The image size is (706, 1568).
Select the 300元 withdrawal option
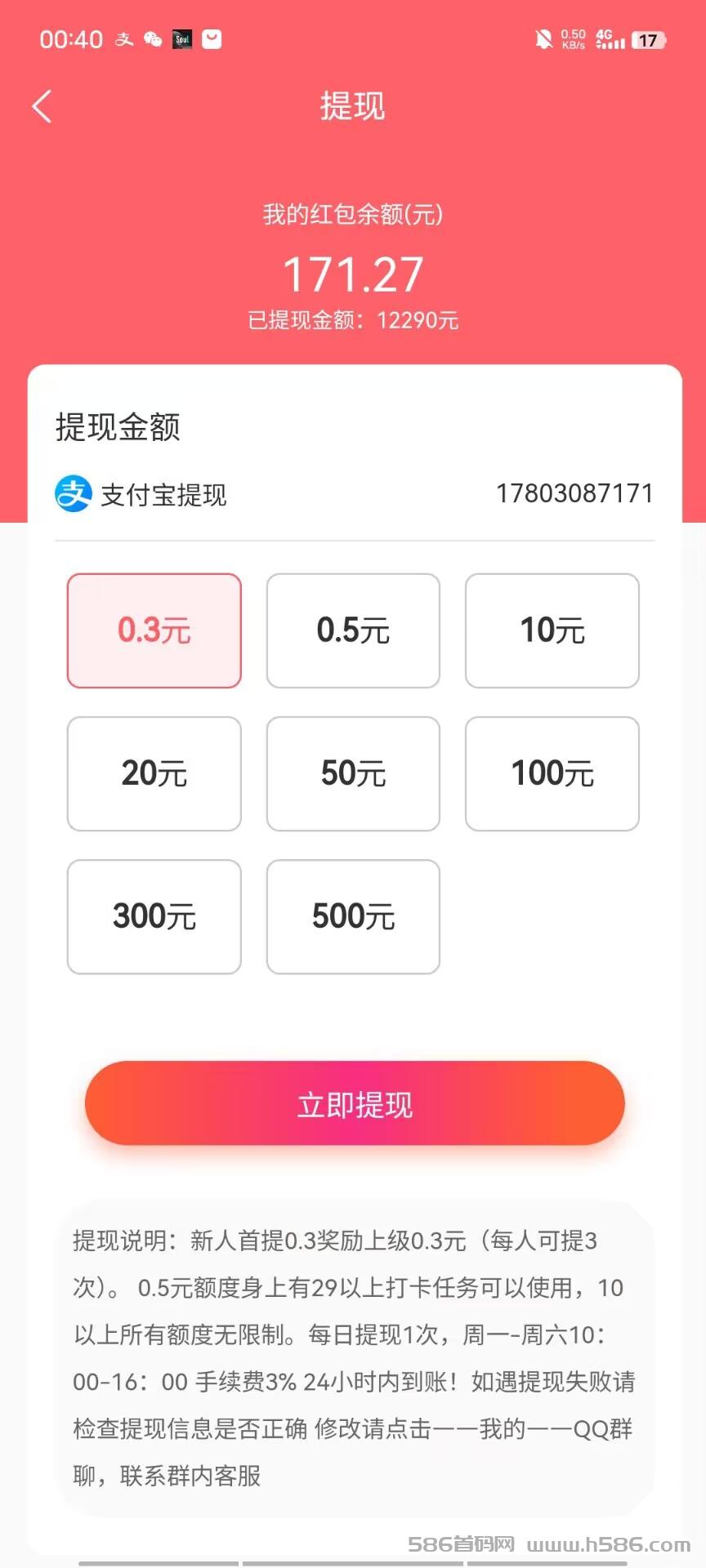154,916
